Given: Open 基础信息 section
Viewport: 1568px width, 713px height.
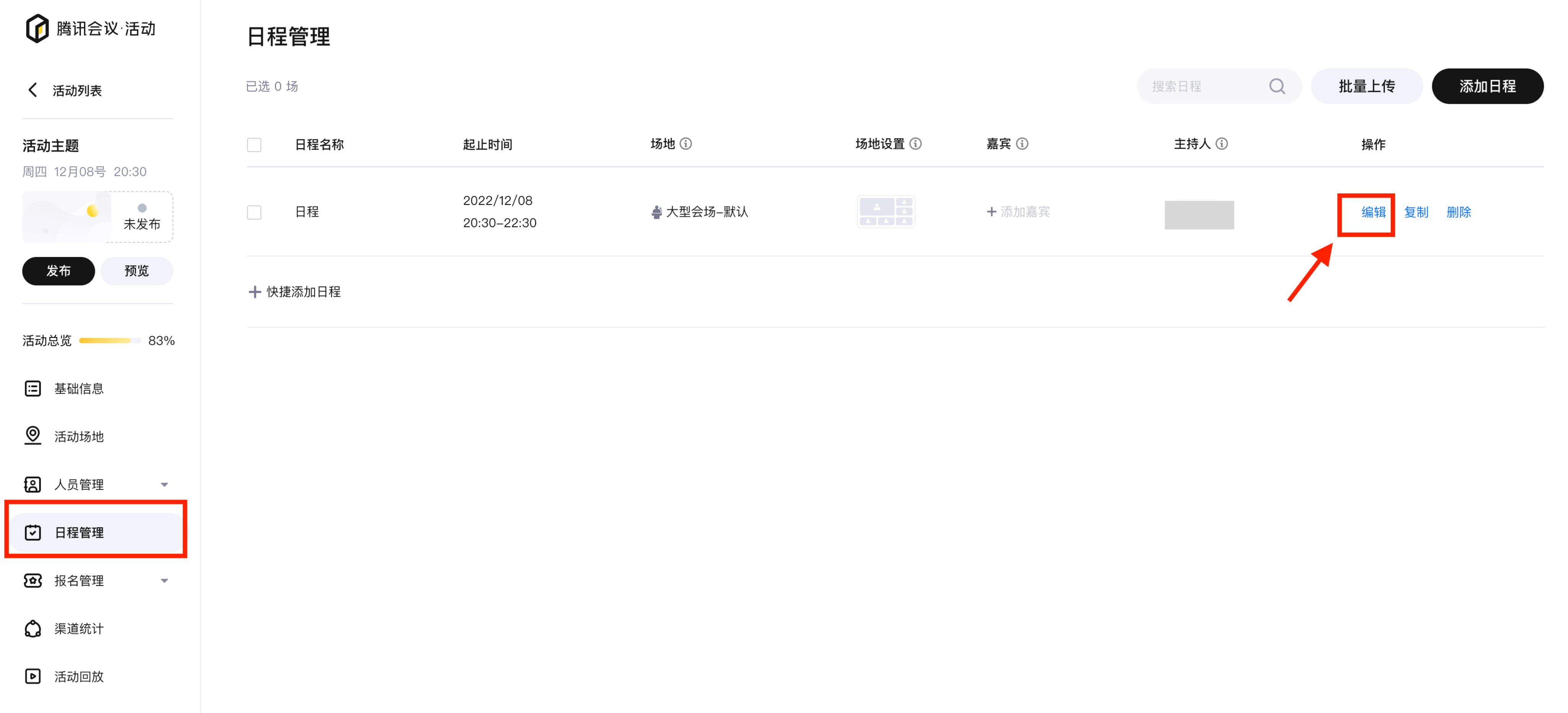Looking at the screenshot, I should 78,388.
